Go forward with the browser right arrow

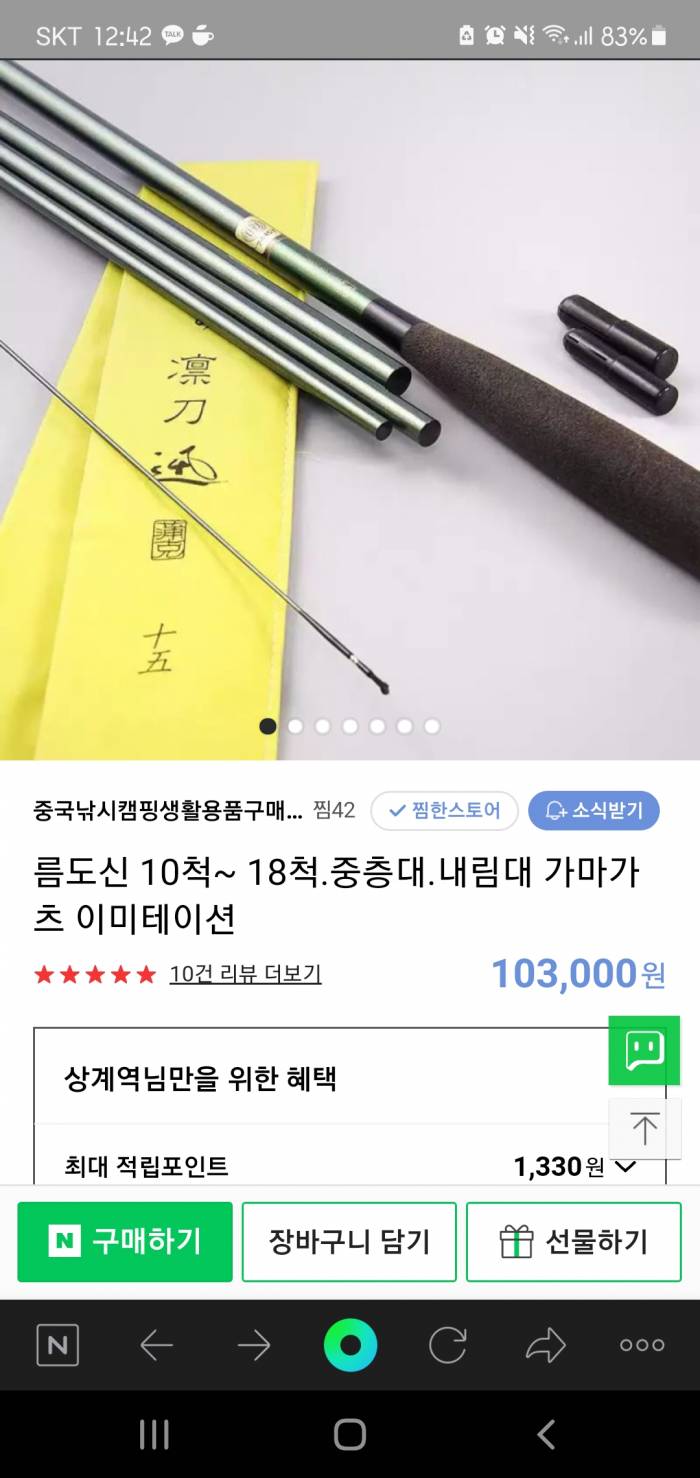(254, 1345)
